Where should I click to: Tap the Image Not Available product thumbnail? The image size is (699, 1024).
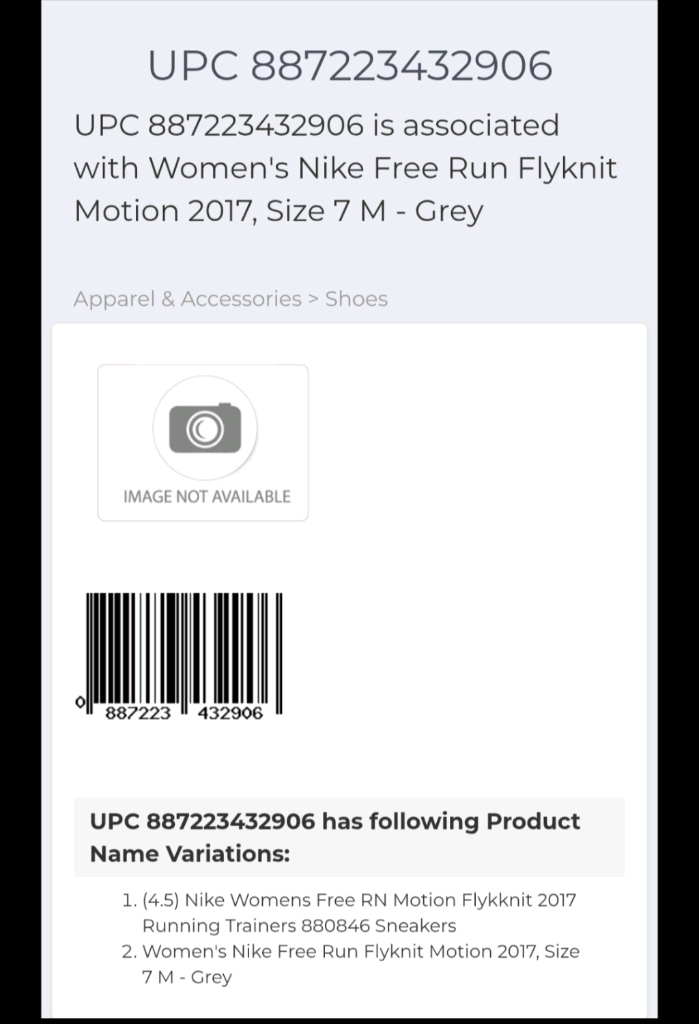click(x=203, y=442)
